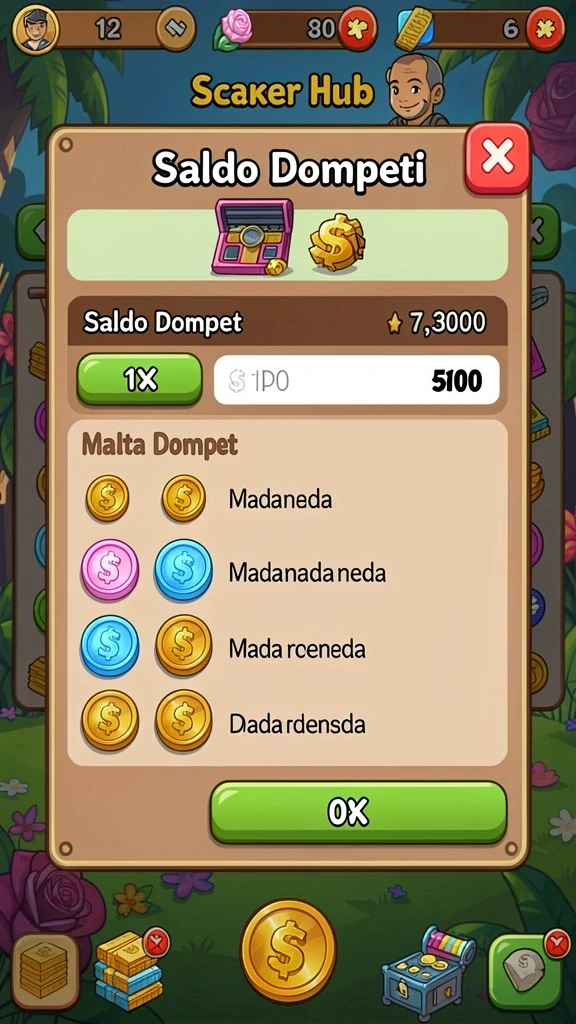Image resolution: width=576 pixels, height=1024 pixels.
Task: Add more gold bars with the plus button
Action: [x=545, y=29]
